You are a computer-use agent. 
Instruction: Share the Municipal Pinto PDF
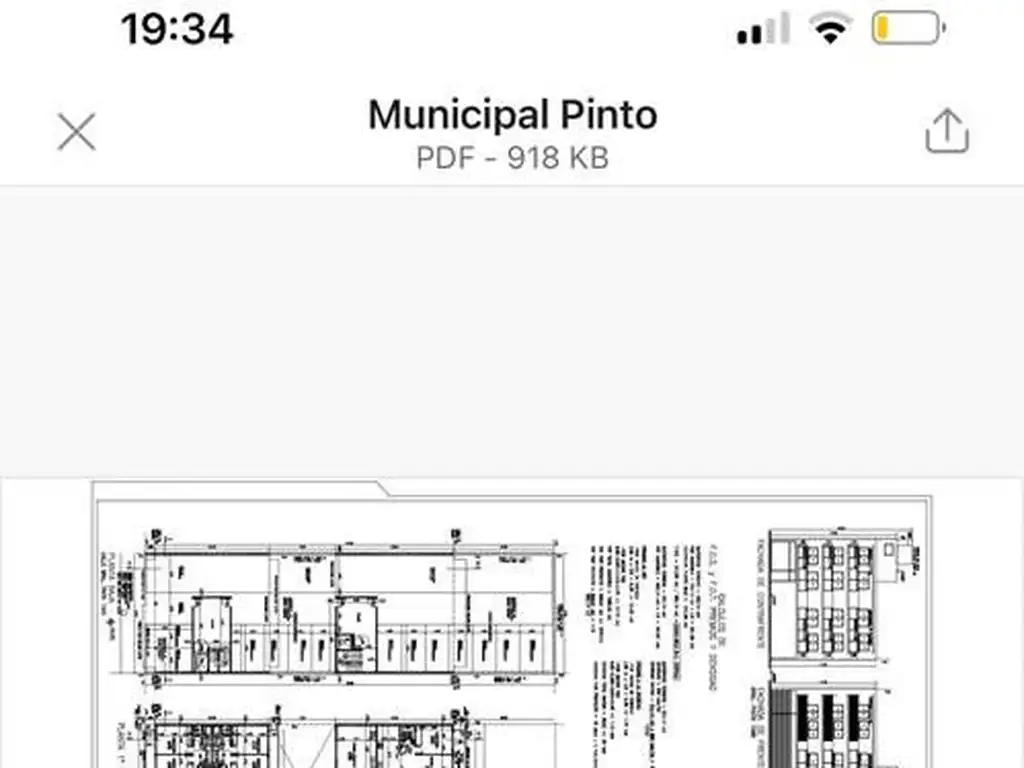946,131
